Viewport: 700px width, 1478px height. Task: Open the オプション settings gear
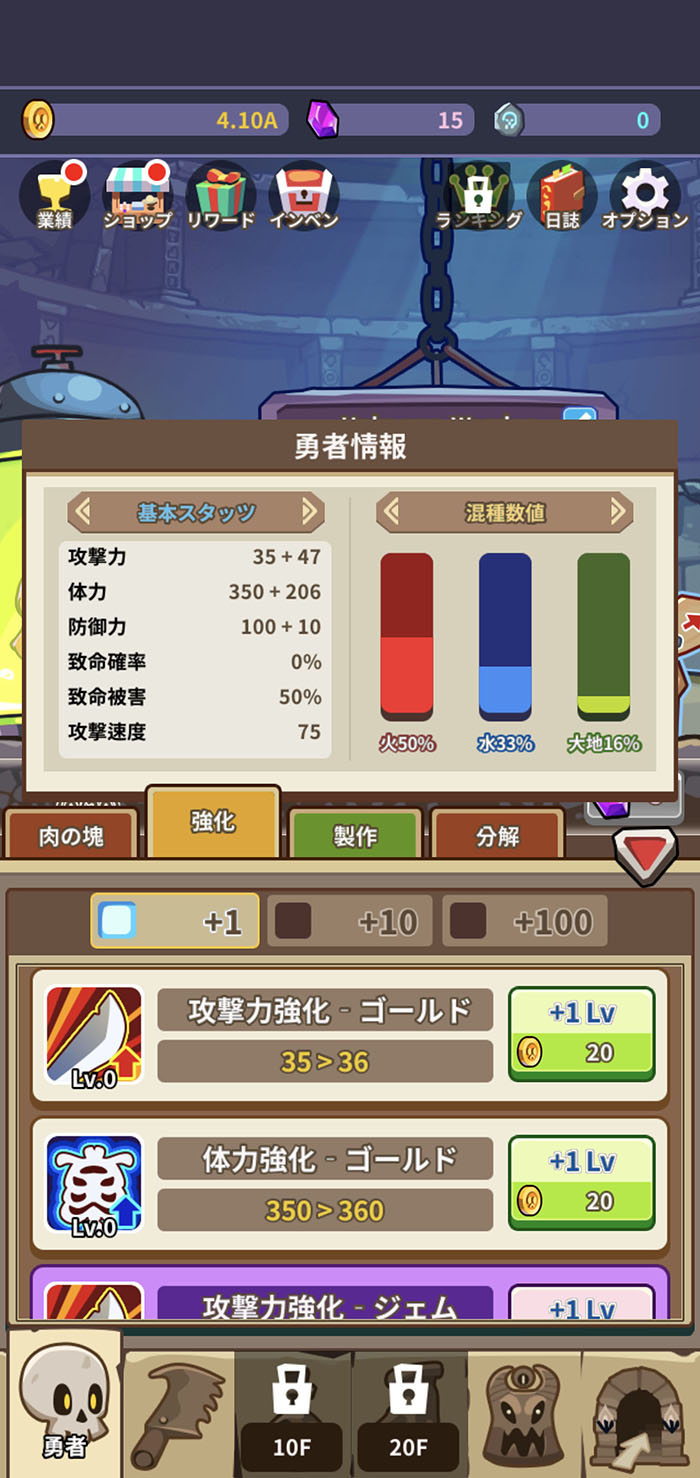[645, 195]
